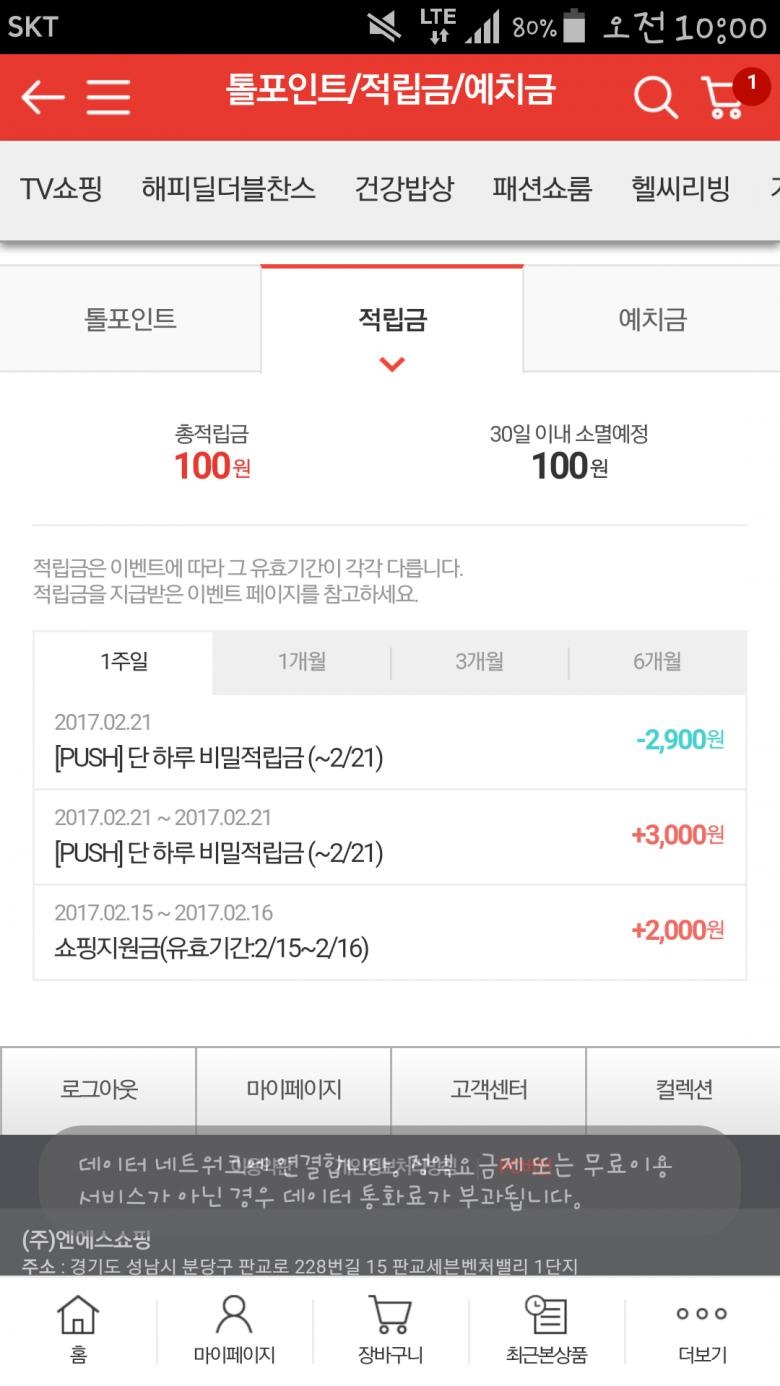Go back using the top-left arrow
This screenshot has height=1386, width=780.
43,97
